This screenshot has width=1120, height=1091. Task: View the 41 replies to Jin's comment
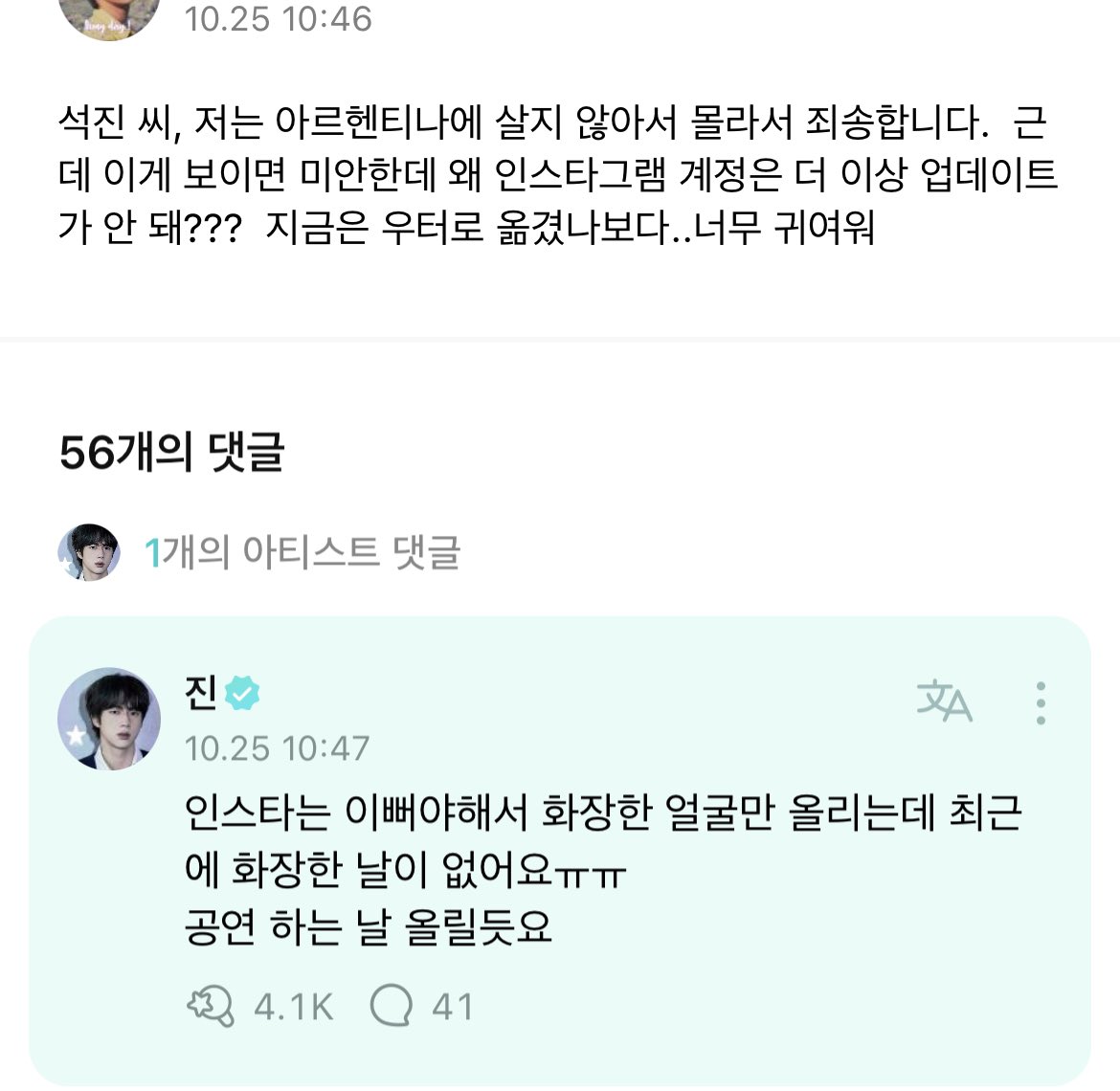[392, 1007]
